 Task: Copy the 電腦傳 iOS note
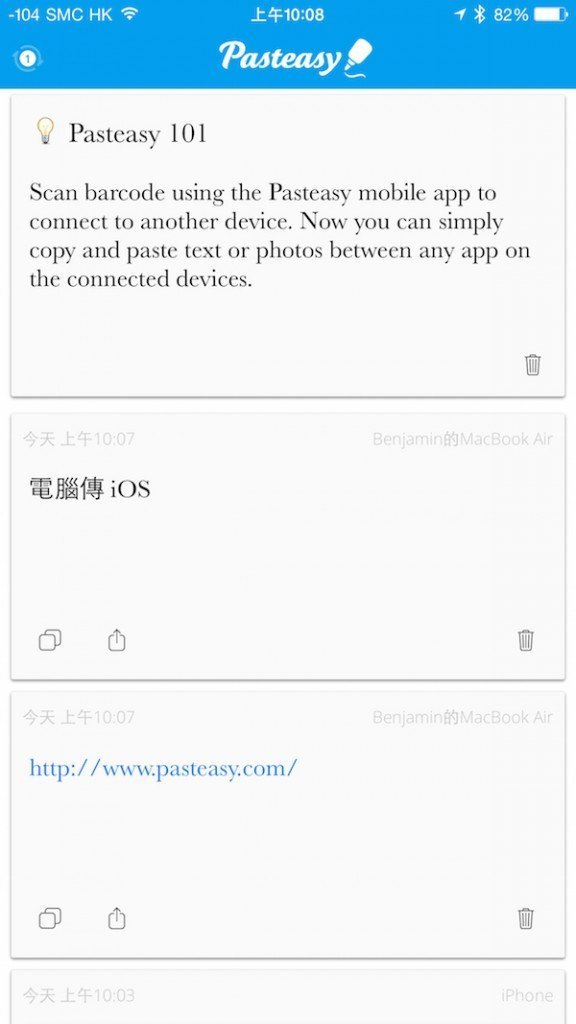(x=50, y=641)
